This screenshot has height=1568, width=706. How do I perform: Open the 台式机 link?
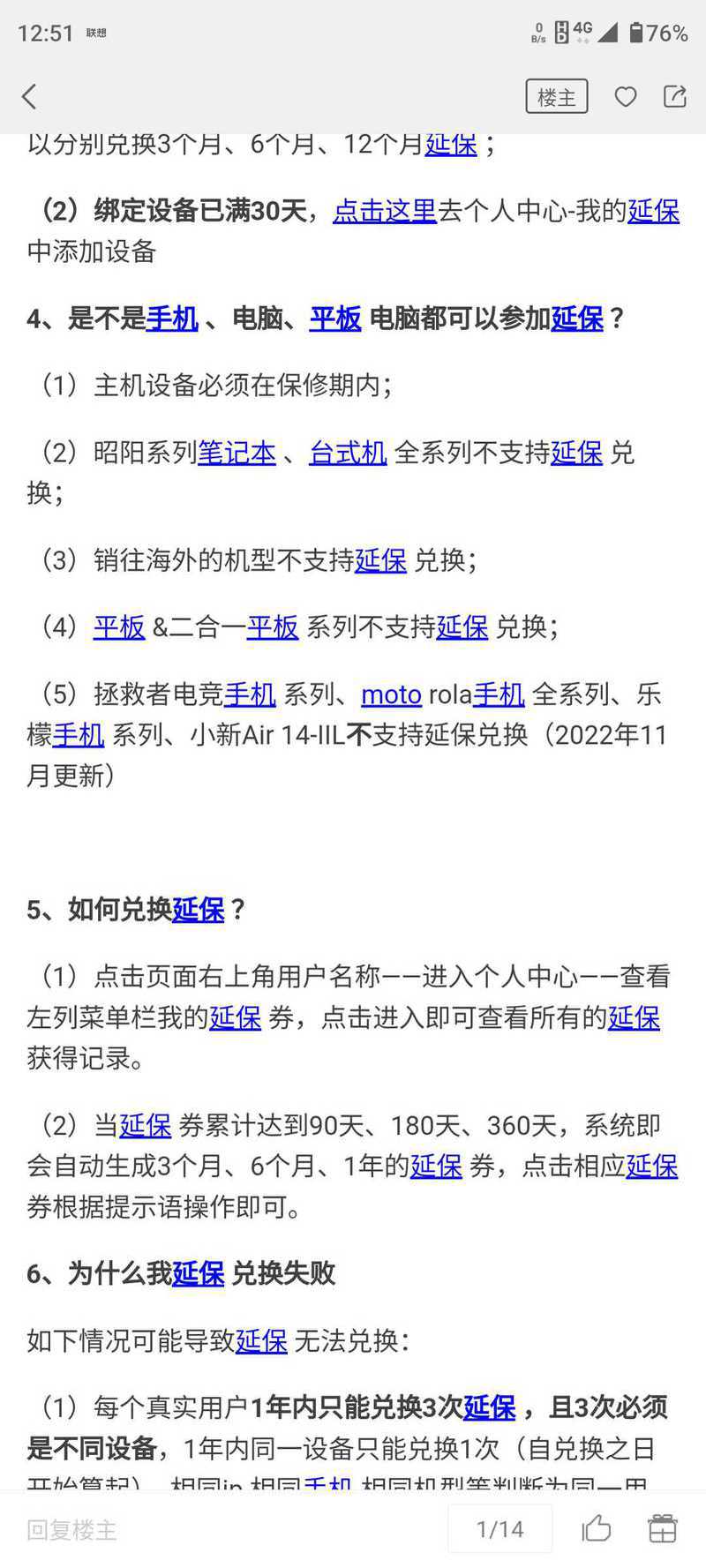coord(348,453)
